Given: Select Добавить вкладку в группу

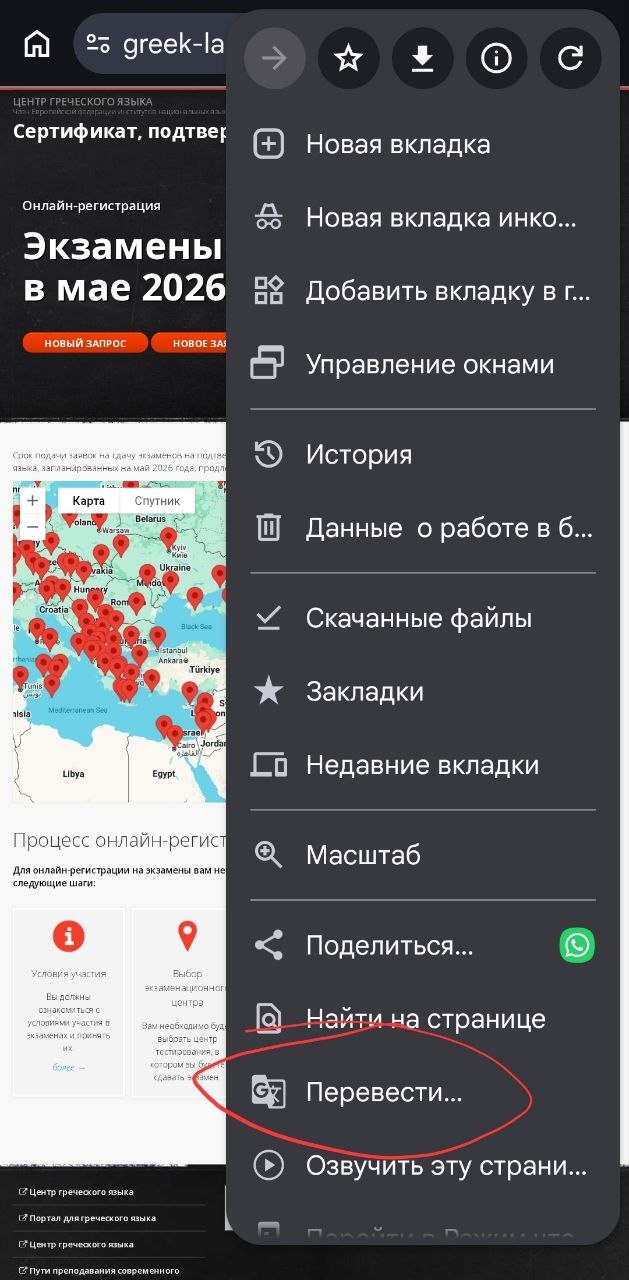Looking at the screenshot, I should click(x=448, y=291).
